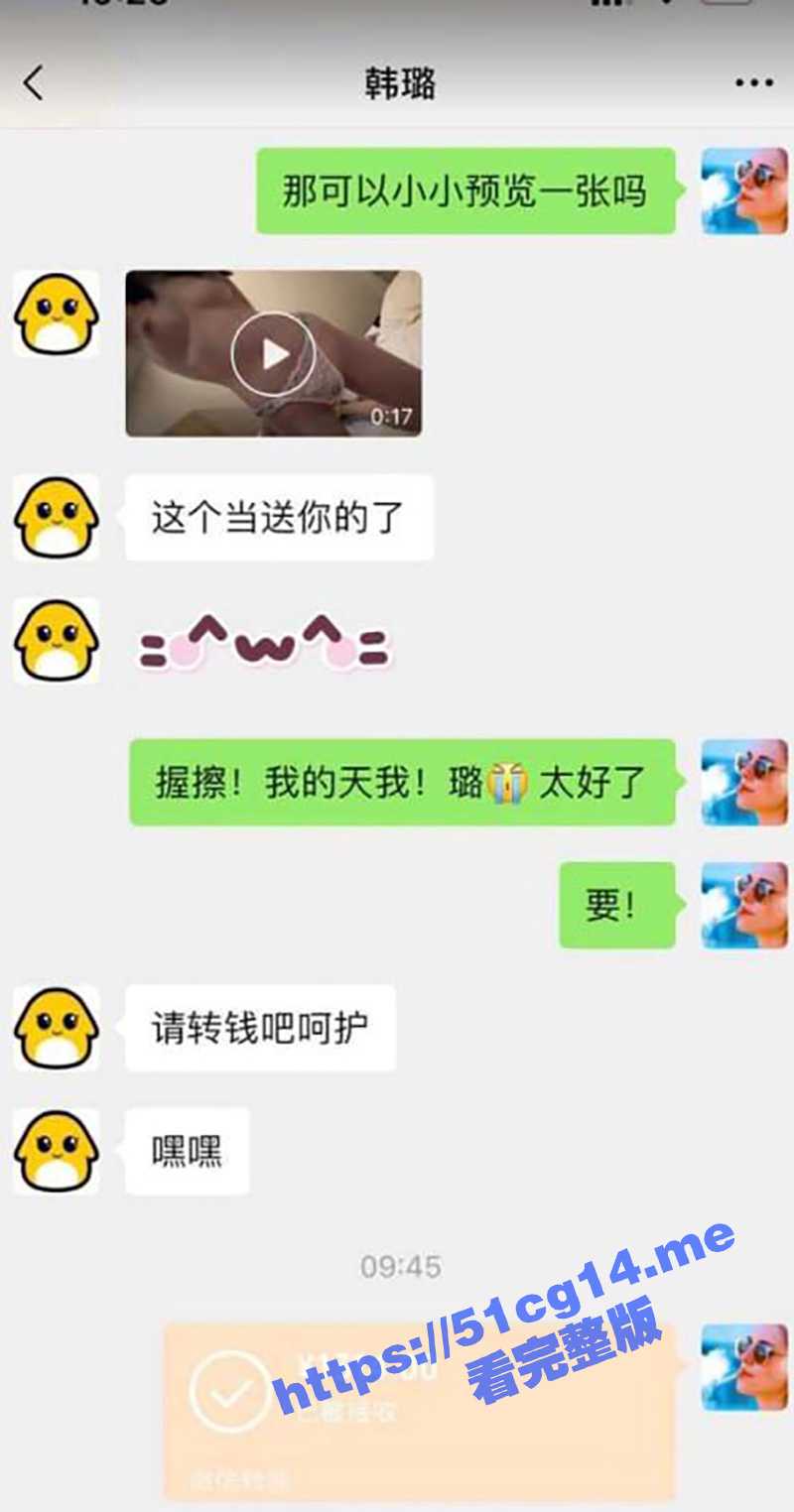Go back from the 韩璐 chat
The width and height of the screenshot is (794, 1512).
coord(34,83)
